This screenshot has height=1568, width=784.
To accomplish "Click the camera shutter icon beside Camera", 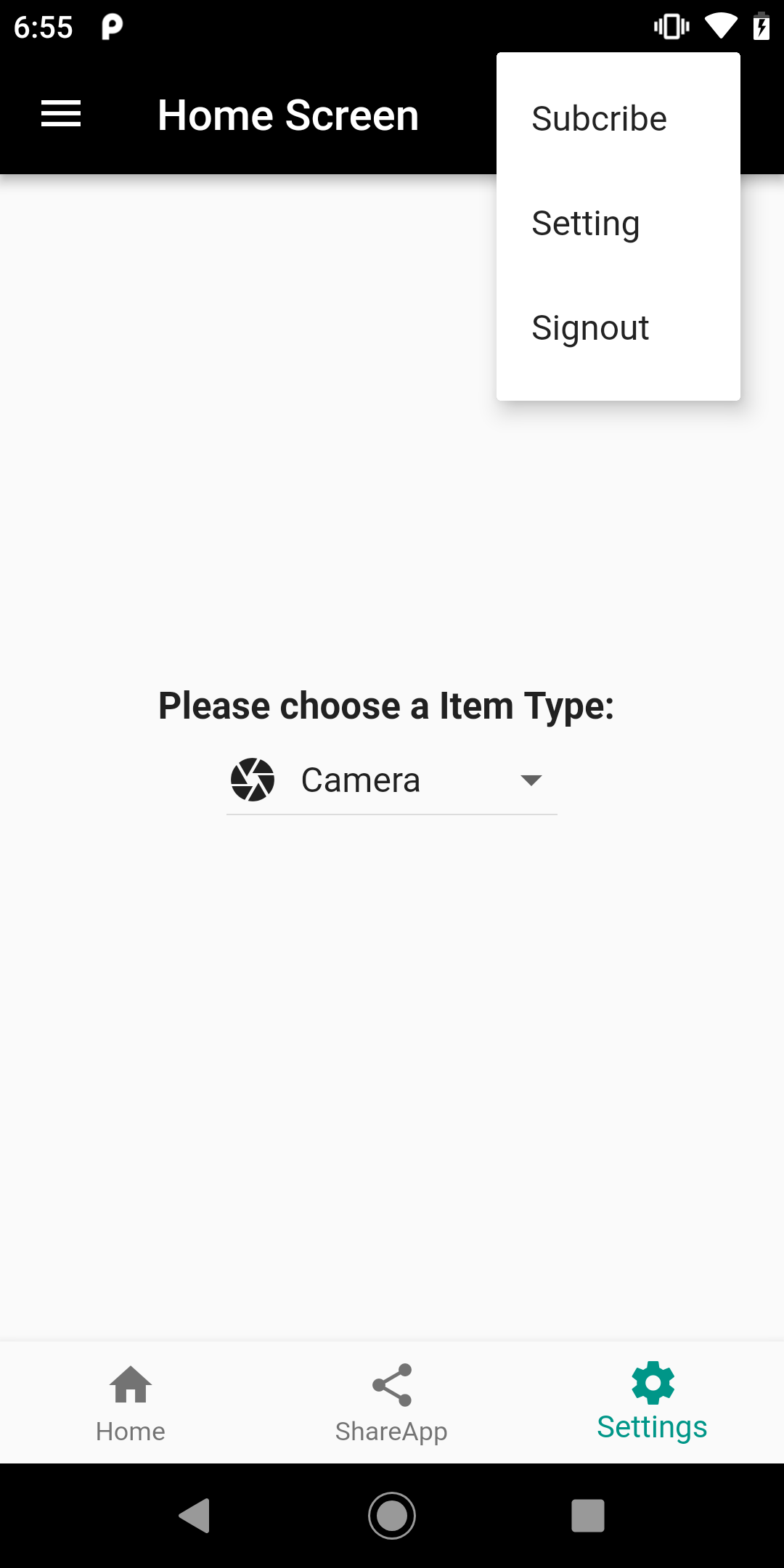I will pos(253,779).
